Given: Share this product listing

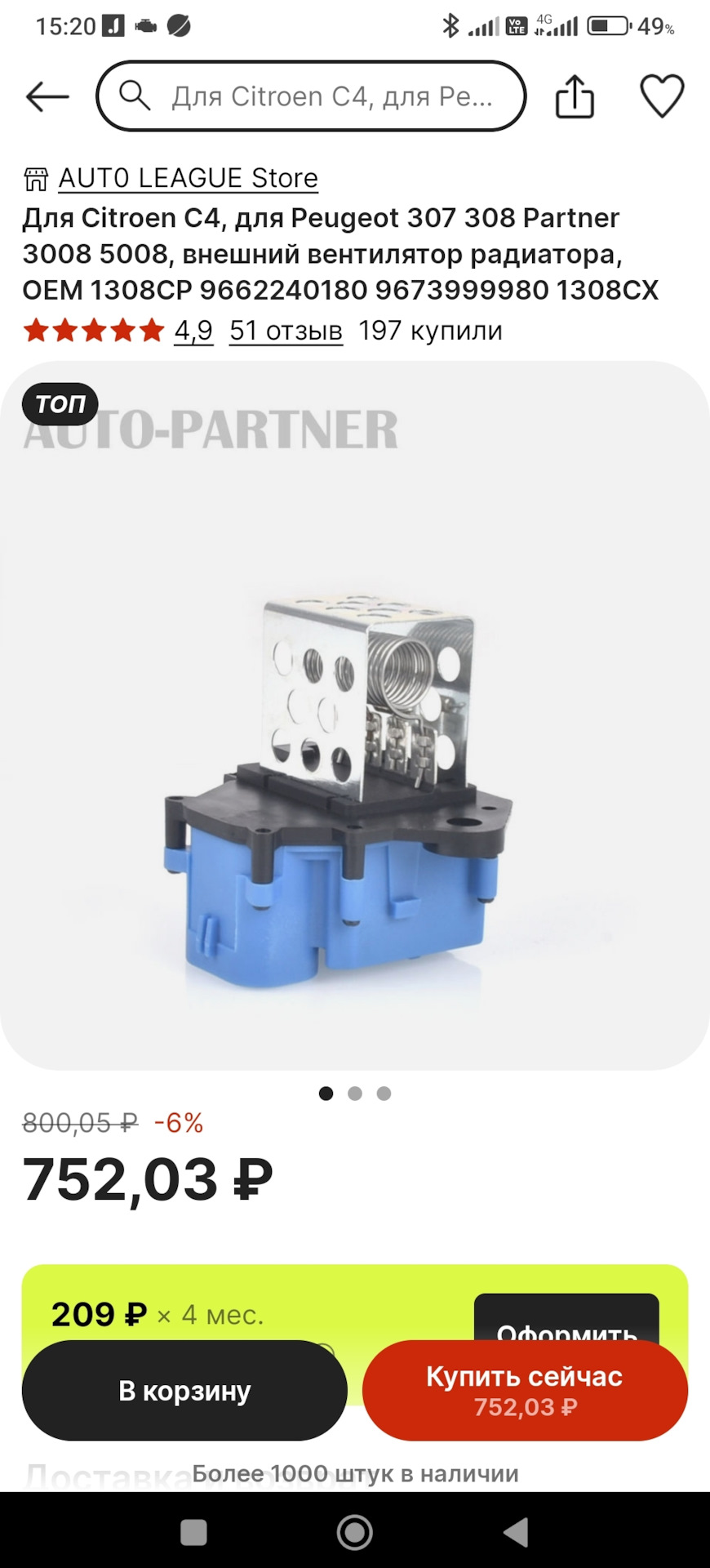Looking at the screenshot, I should [575, 97].
